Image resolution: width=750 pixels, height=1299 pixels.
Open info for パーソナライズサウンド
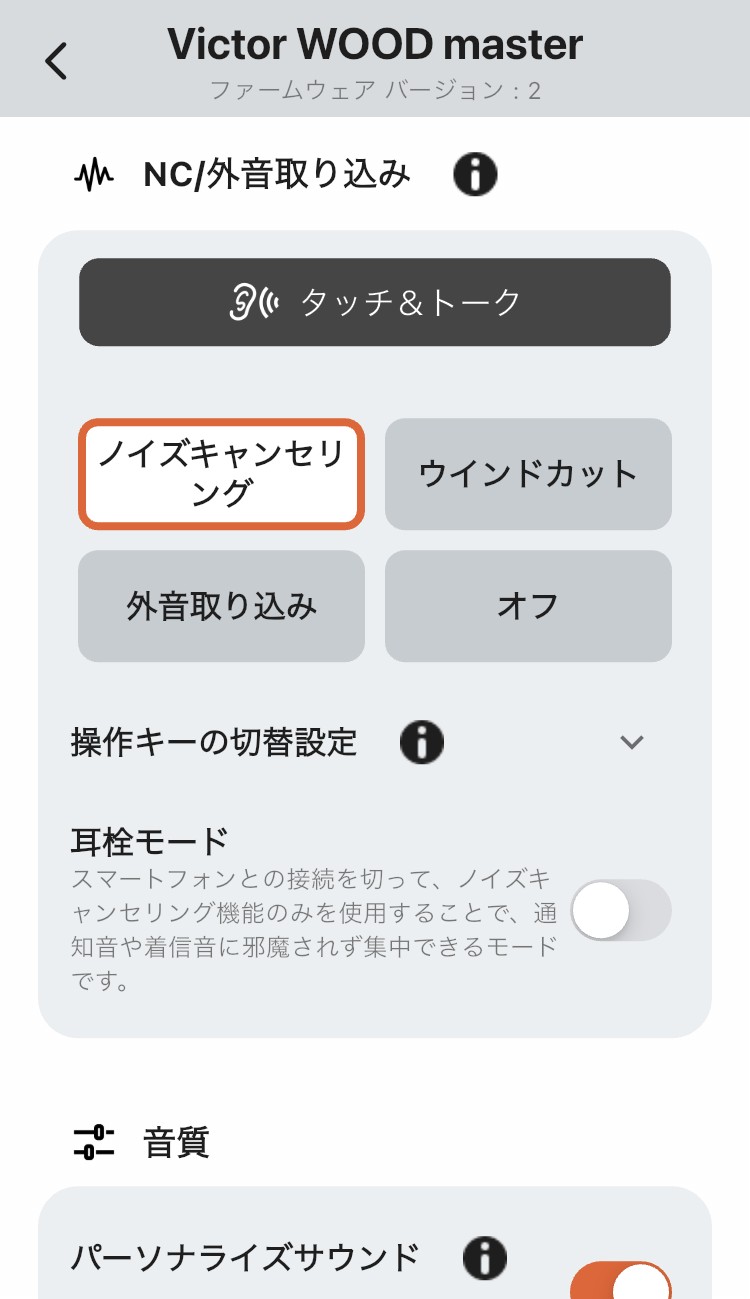485,1257
